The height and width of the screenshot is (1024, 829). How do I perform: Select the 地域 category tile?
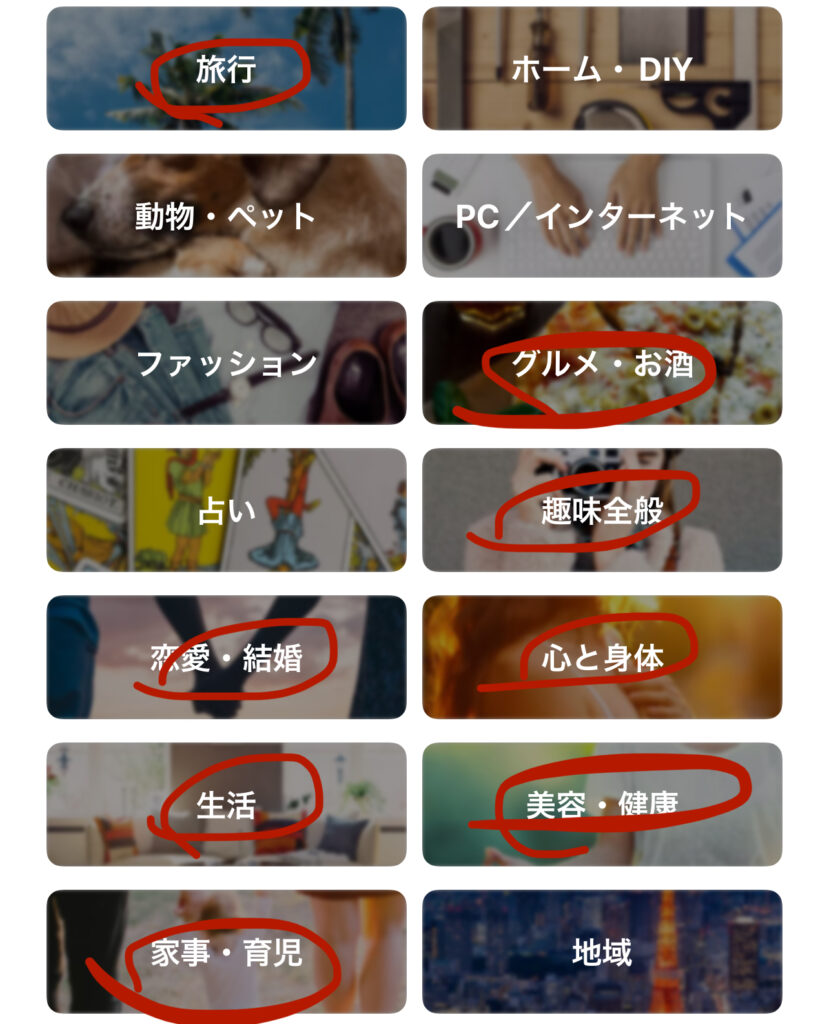[602, 952]
